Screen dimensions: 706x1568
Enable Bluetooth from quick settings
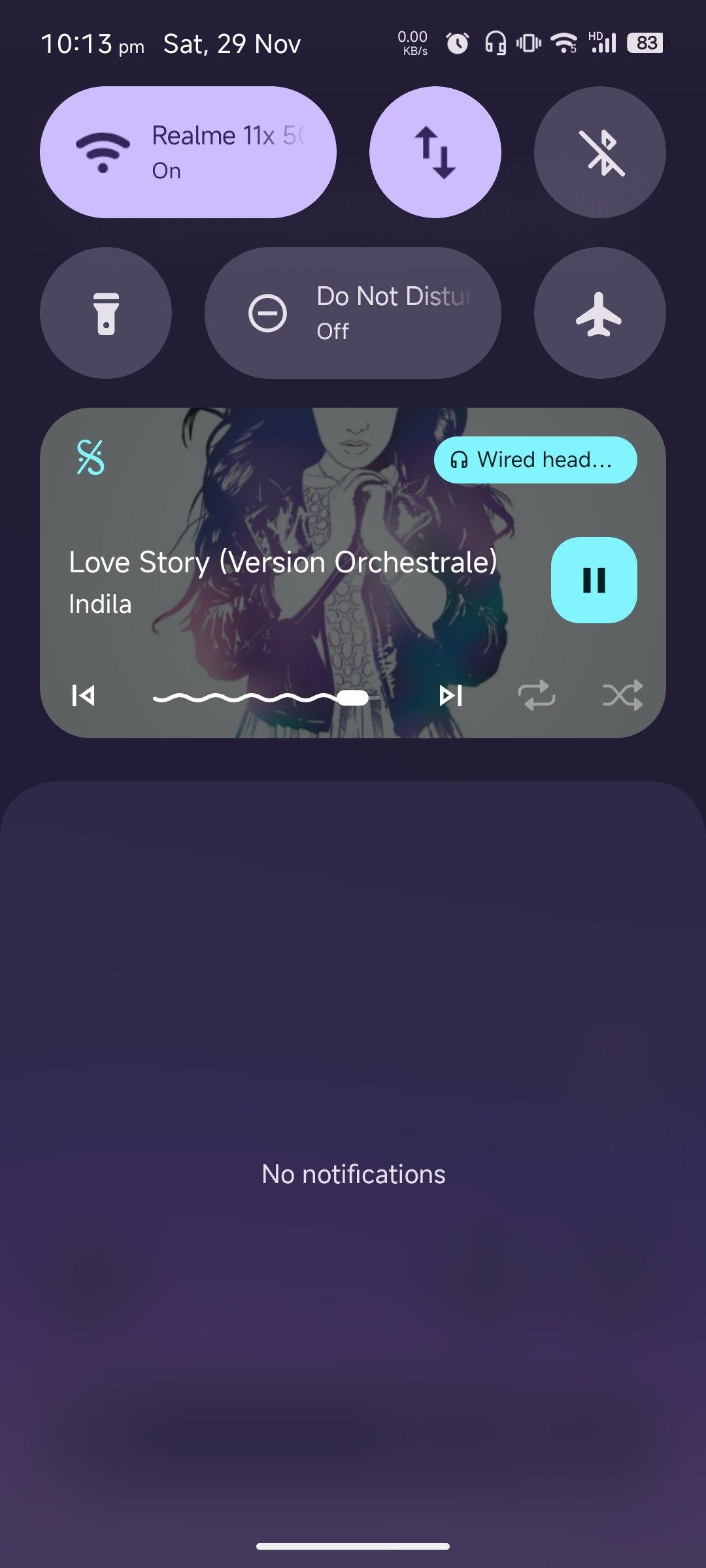click(x=599, y=152)
